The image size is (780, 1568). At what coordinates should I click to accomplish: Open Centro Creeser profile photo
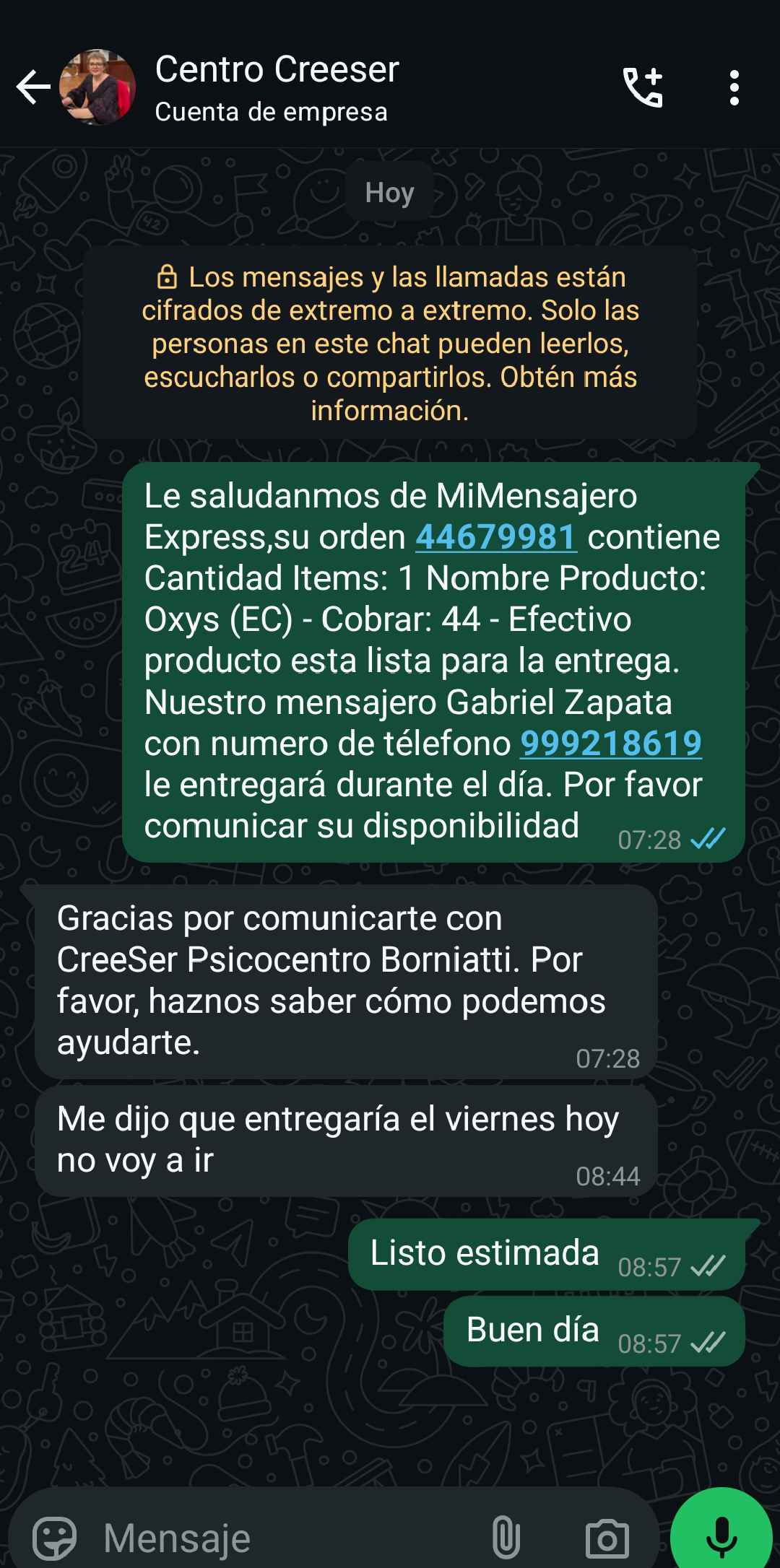pos(97,87)
